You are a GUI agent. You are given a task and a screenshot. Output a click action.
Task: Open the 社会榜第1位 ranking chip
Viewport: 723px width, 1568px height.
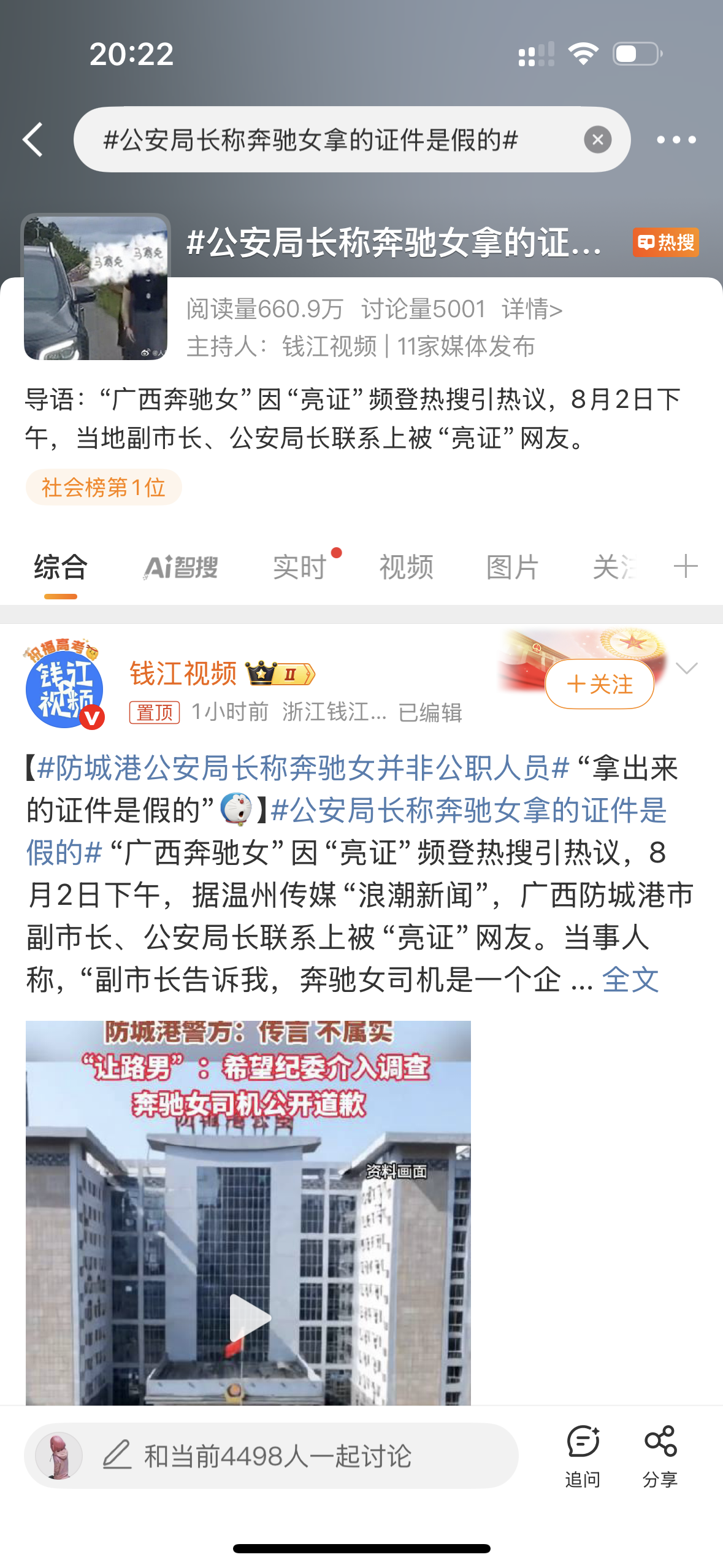[x=104, y=488]
